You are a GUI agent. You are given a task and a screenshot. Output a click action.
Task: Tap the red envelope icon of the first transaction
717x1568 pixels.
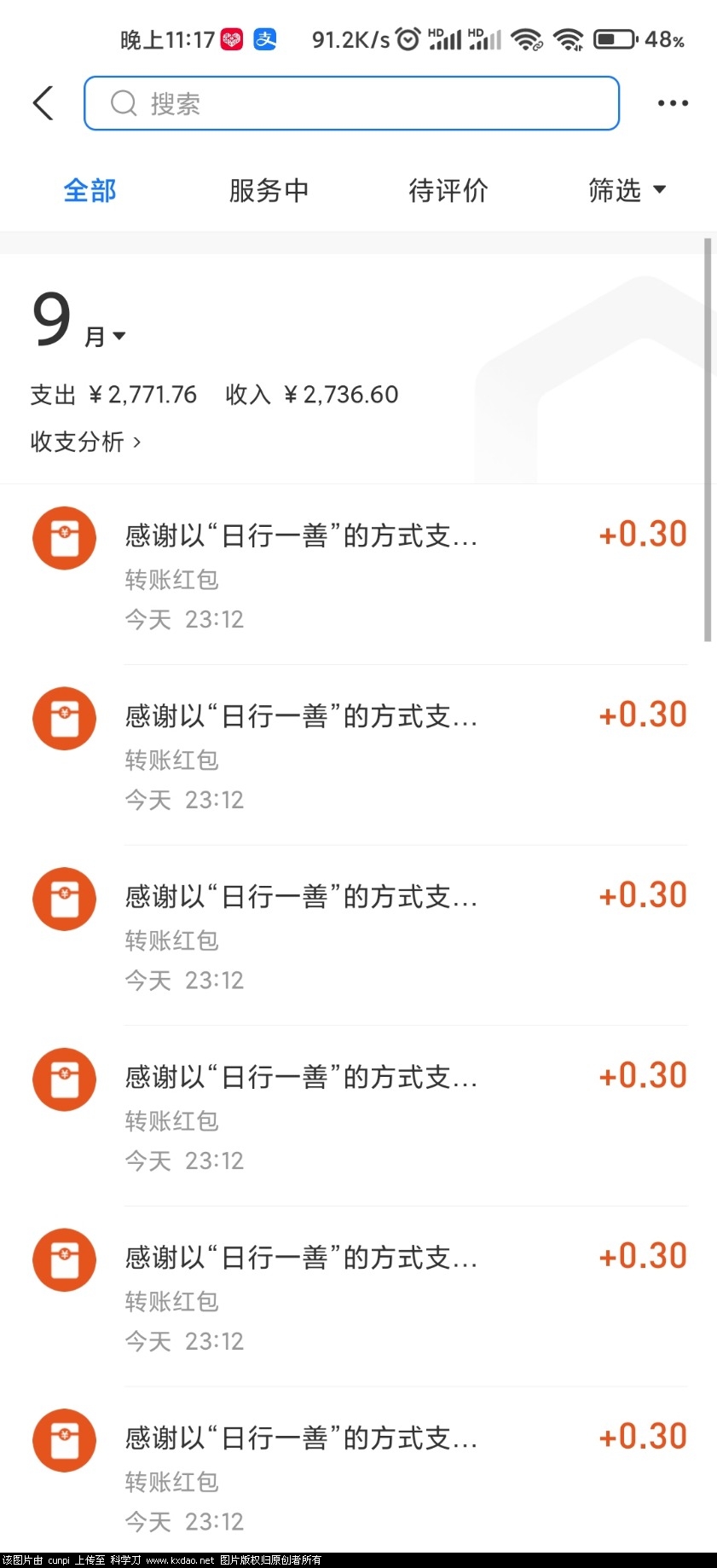[x=64, y=538]
